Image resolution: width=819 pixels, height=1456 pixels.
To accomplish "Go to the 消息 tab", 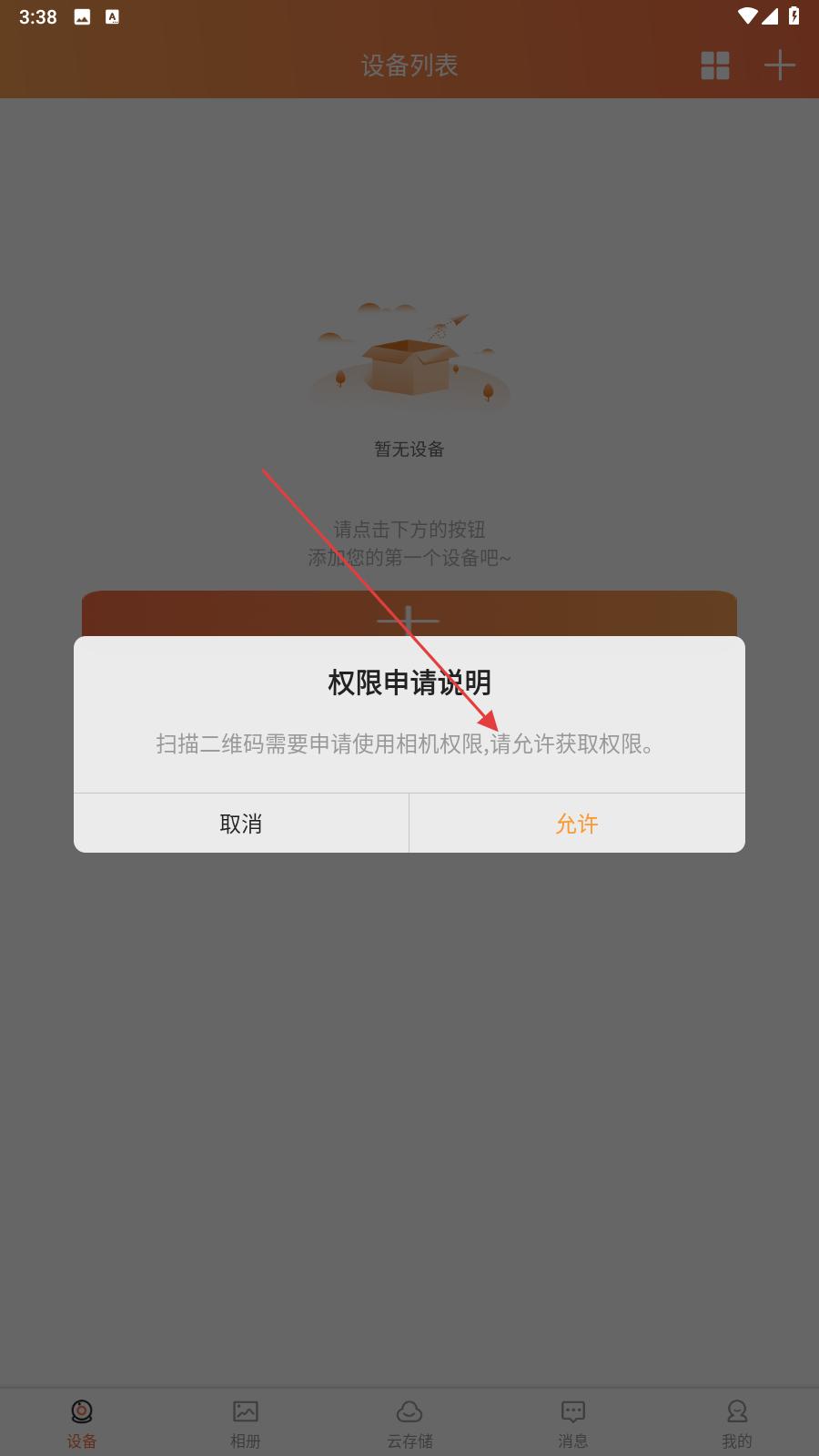I will click(572, 1422).
